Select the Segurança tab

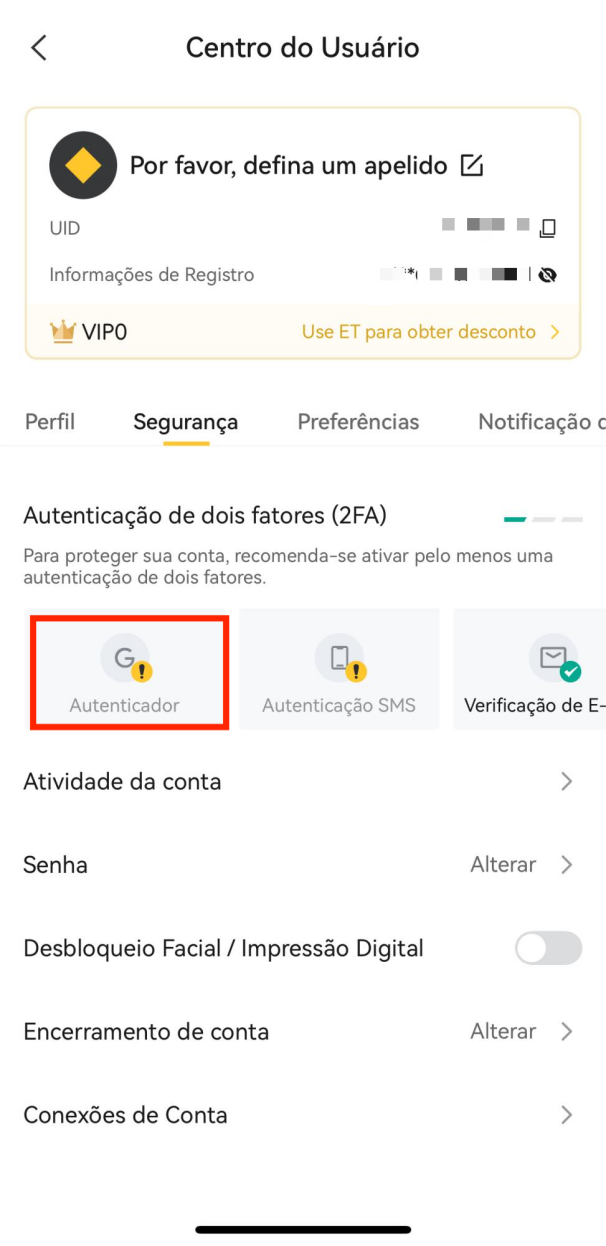(186, 423)
